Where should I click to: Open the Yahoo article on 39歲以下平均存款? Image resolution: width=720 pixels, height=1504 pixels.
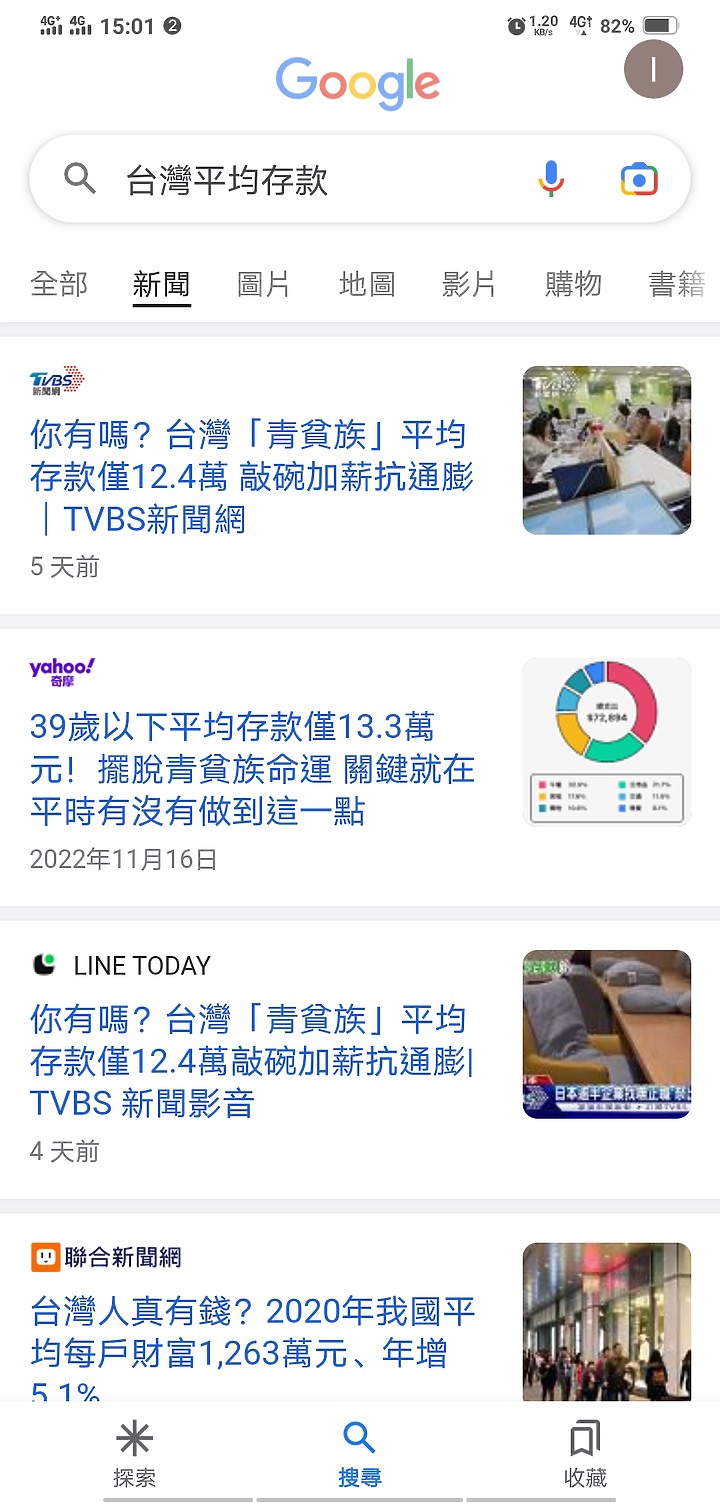pos(252,769)
